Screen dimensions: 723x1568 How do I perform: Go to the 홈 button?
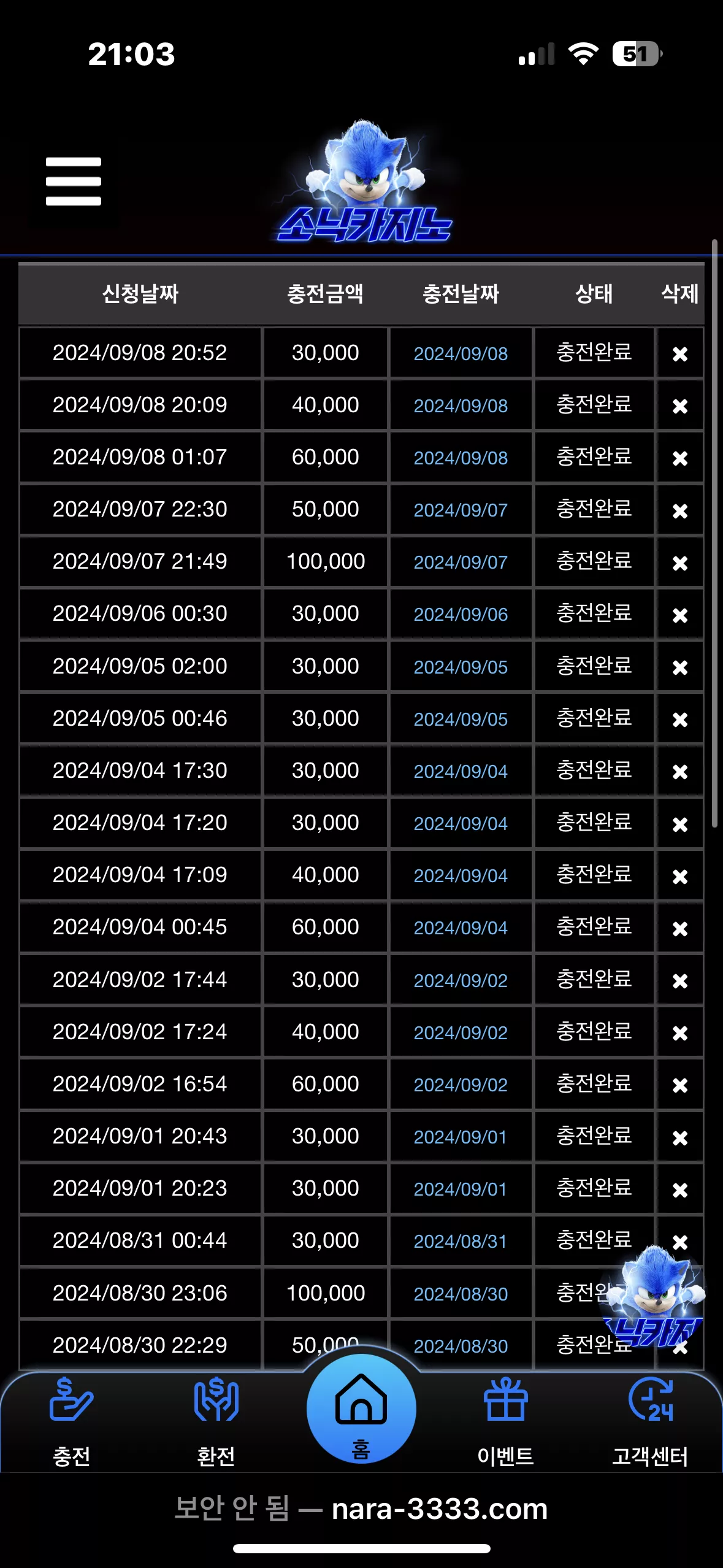(x=361, y=1408)
